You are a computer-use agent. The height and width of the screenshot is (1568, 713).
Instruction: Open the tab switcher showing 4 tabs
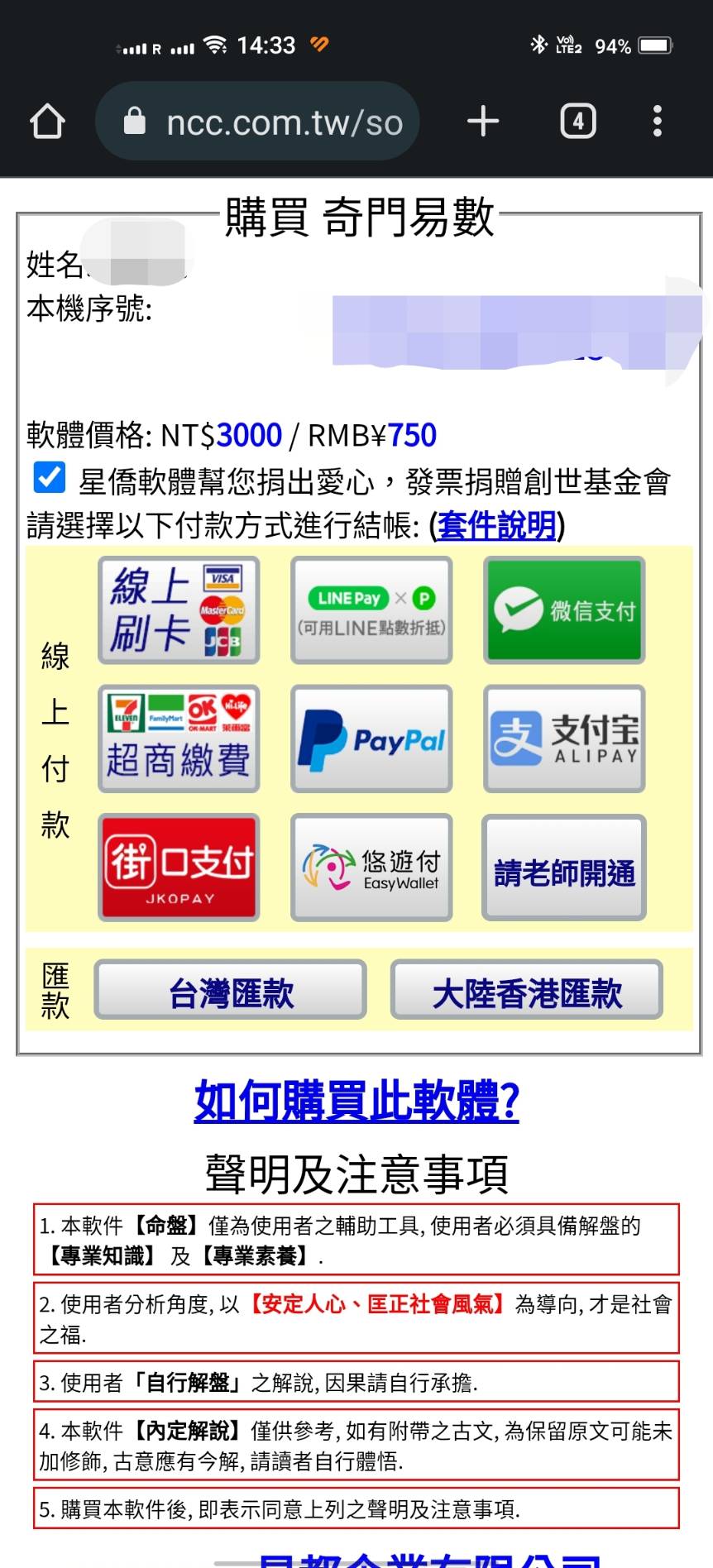click(x=577, y=122)
